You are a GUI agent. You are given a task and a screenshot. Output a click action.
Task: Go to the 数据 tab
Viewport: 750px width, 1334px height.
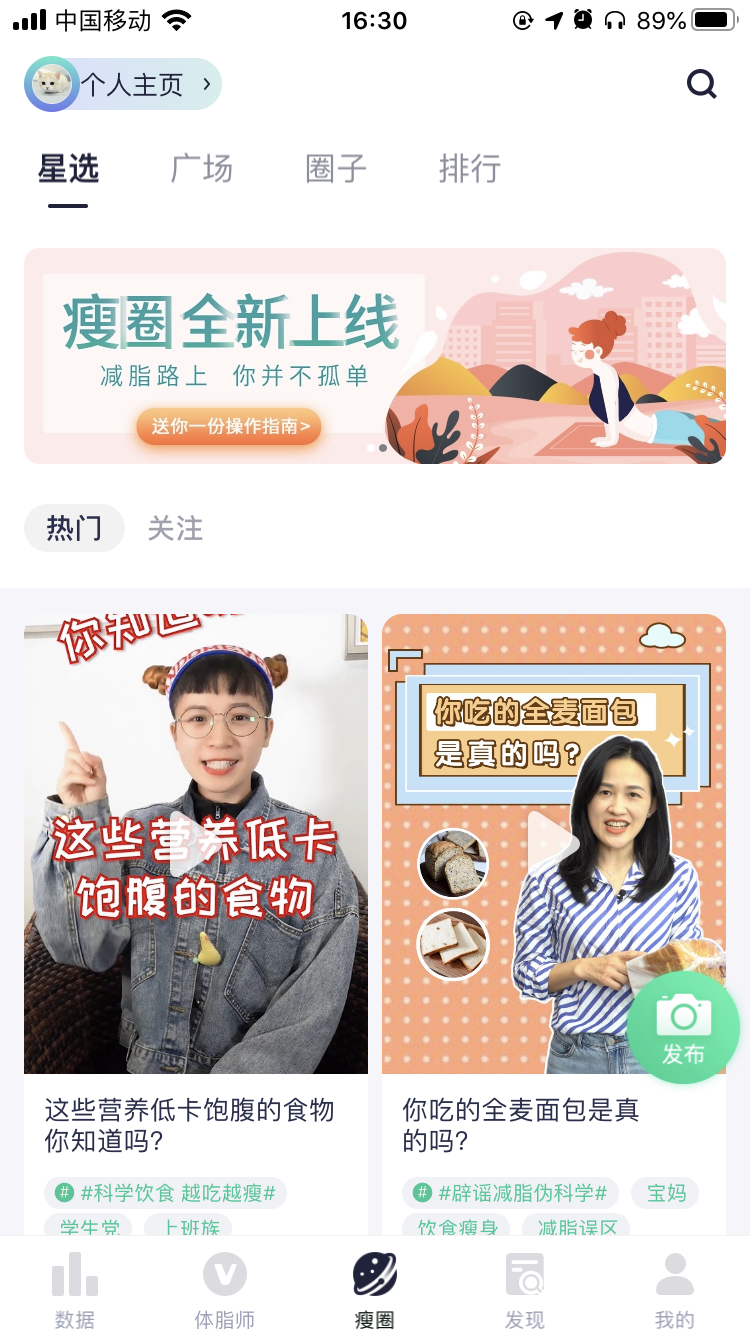pos(75,1290)
